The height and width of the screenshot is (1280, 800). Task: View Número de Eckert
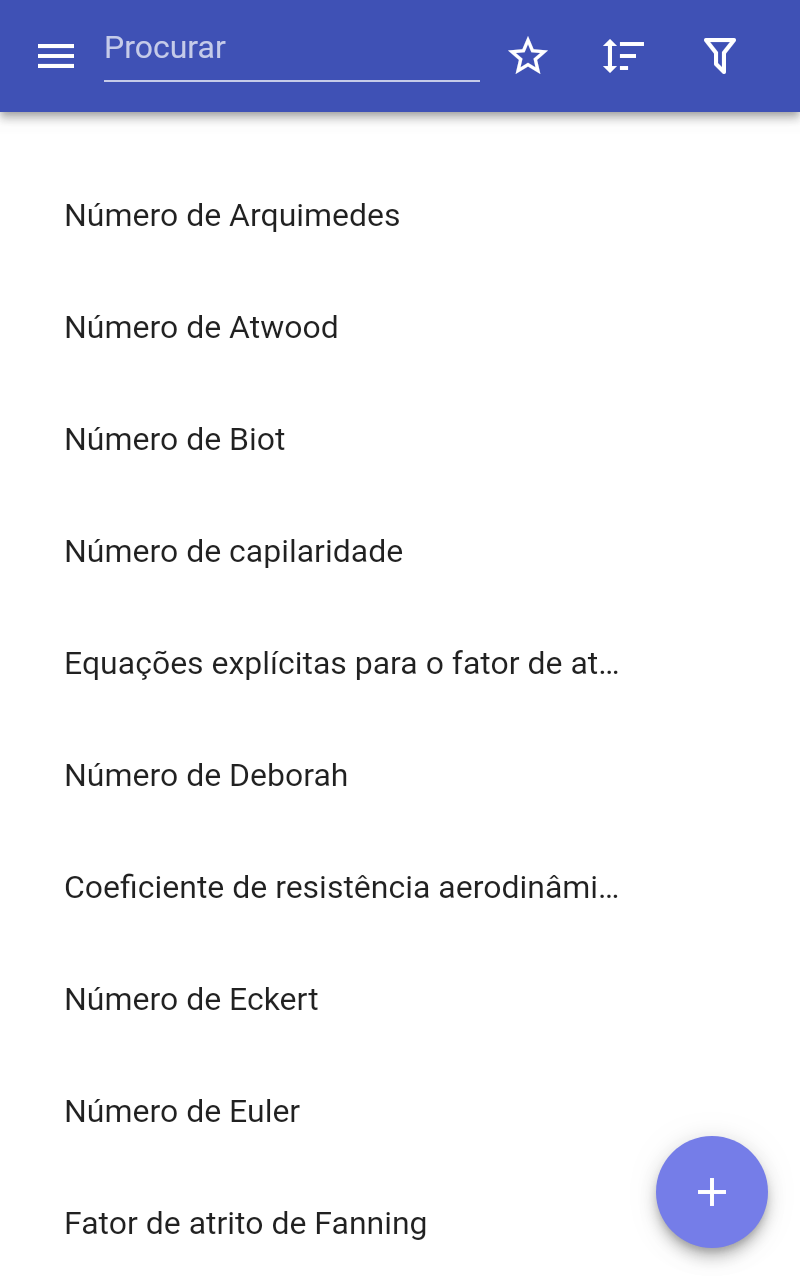[400, 1000]
